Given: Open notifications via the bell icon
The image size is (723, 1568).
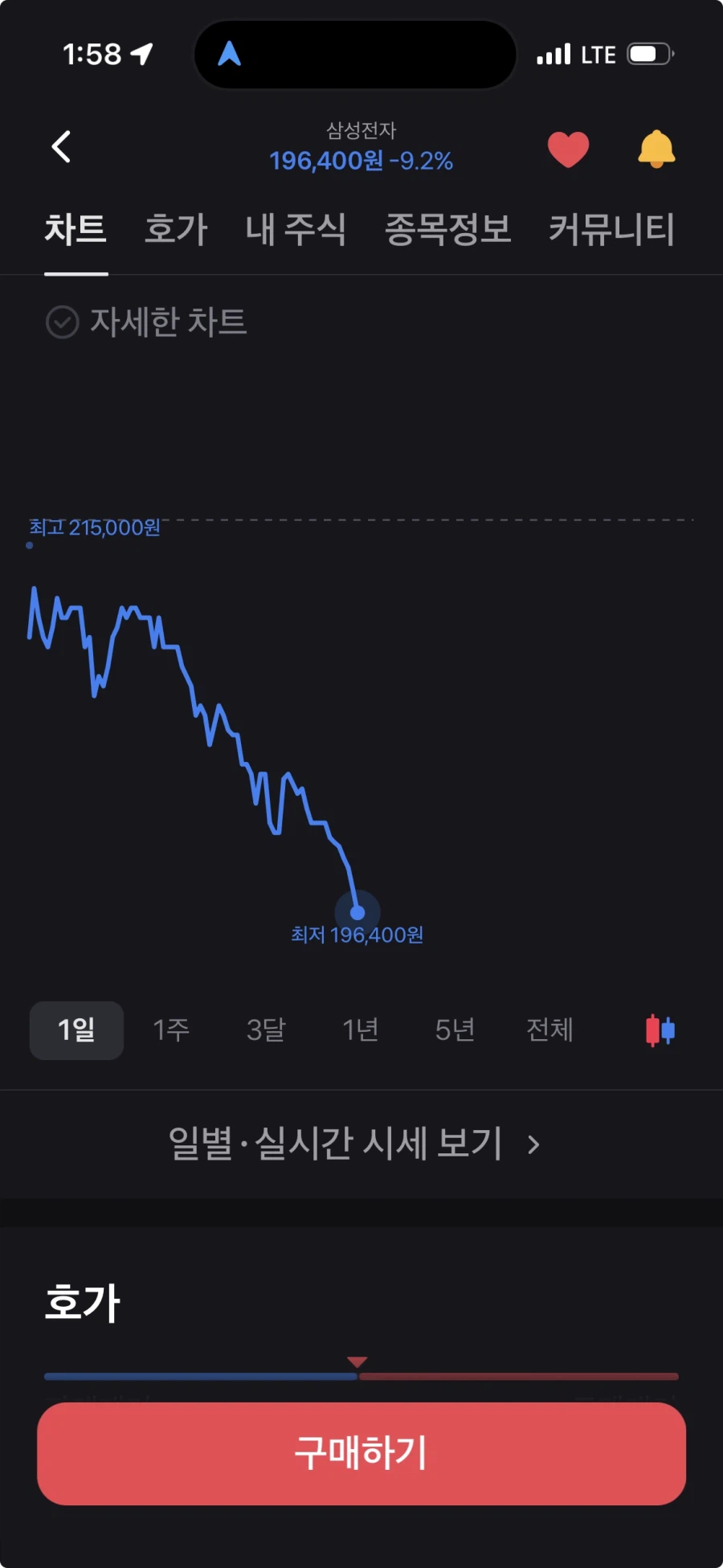Looking at the screenshot, I should (x=656, y=148).
